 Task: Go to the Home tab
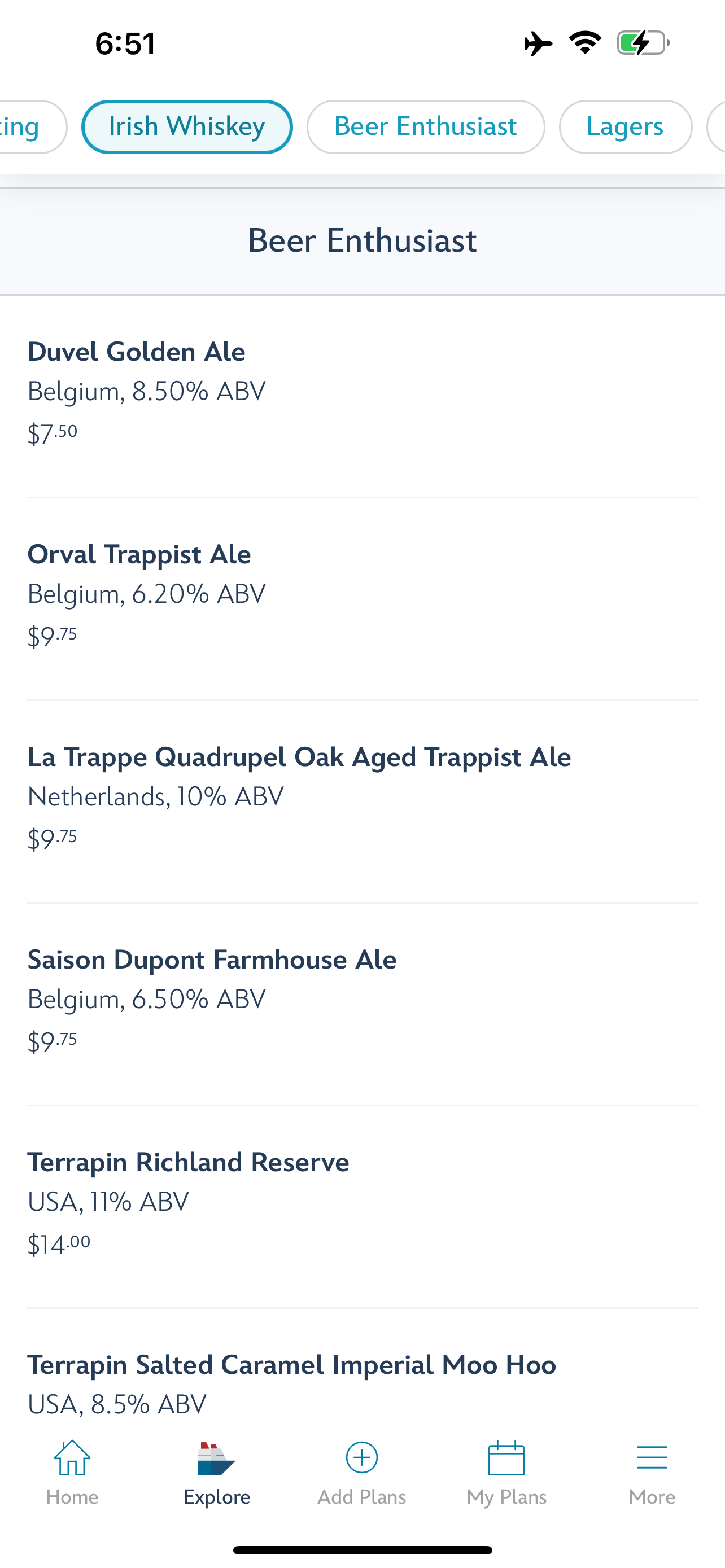[72, 1473]
